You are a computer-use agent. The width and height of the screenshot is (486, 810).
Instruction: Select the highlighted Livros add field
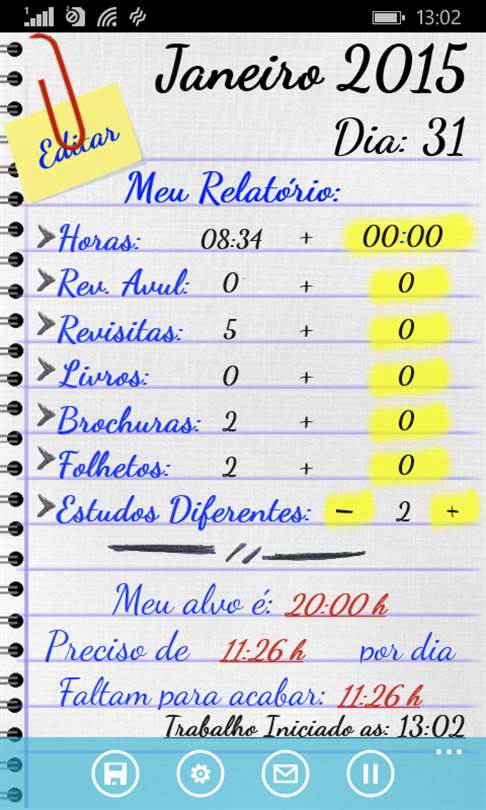click(x=408, y=375)
